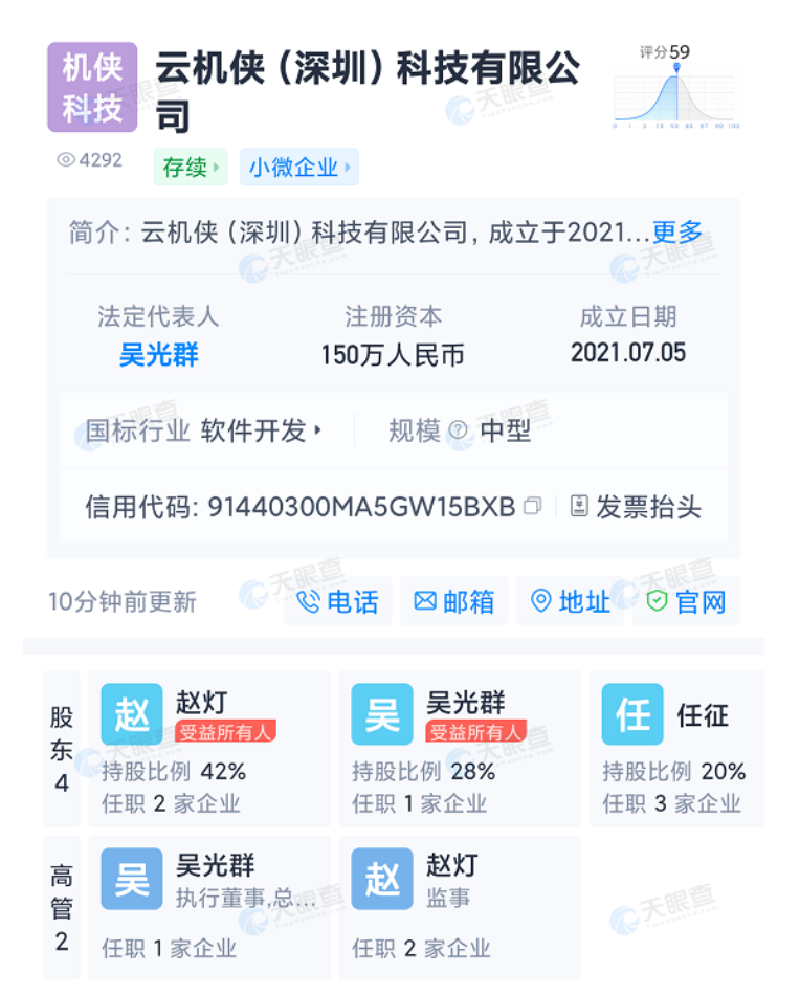Show the 规模 info help icon
This screenshot has height=995, width=800.
tap(458, 431)
